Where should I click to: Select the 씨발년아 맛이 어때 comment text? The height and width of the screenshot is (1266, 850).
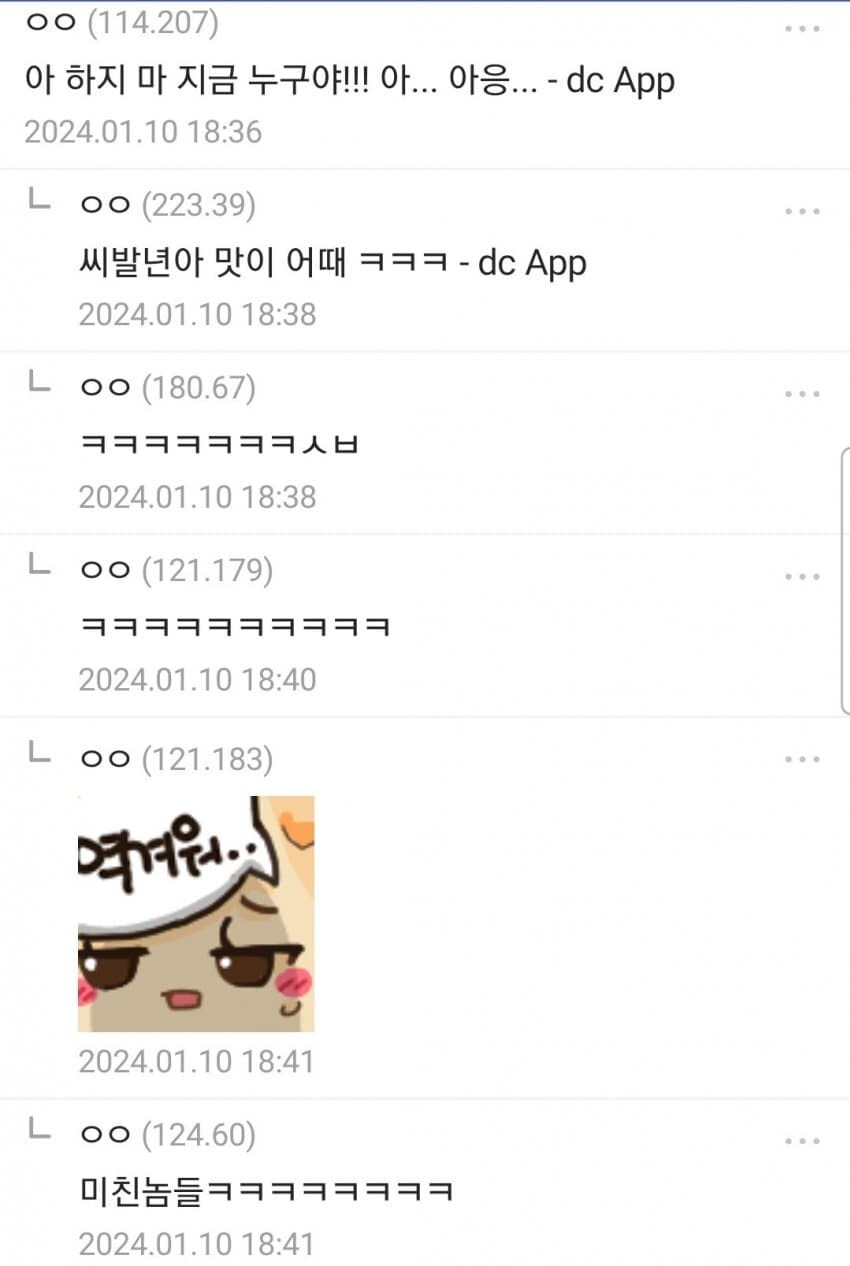coord(330,264)
